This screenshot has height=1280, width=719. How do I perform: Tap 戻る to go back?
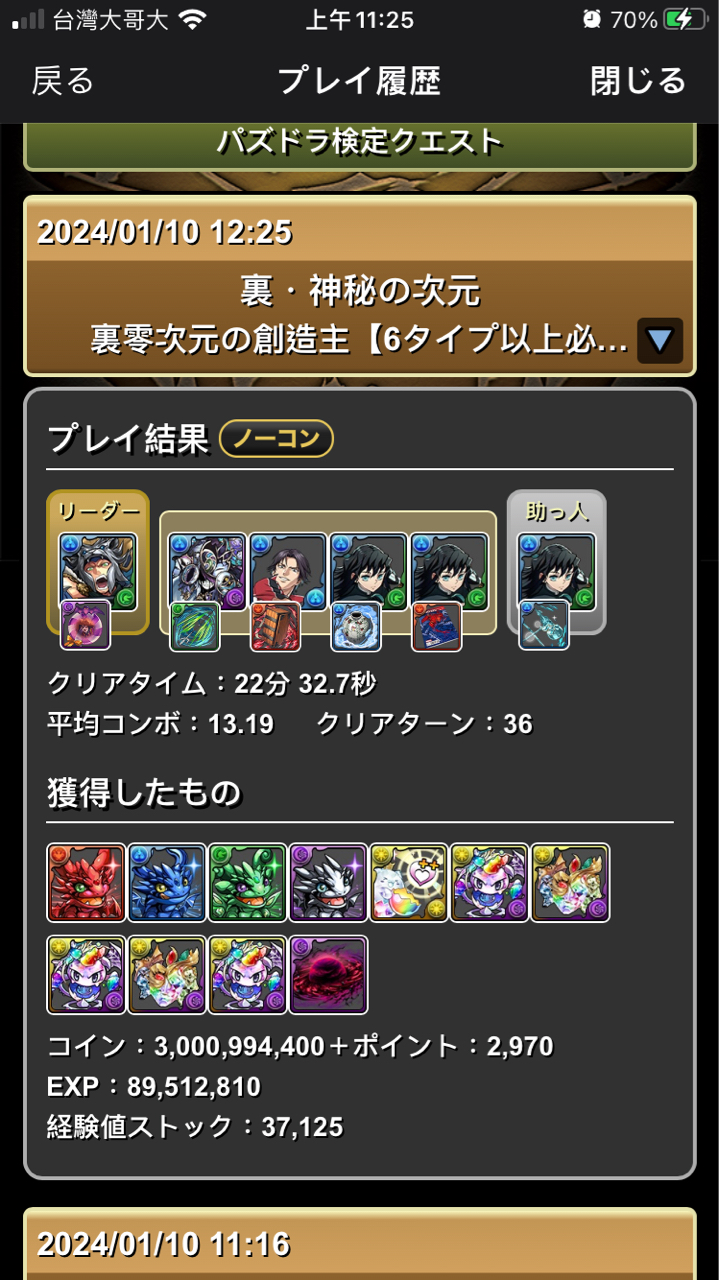[x=63, y=81]
